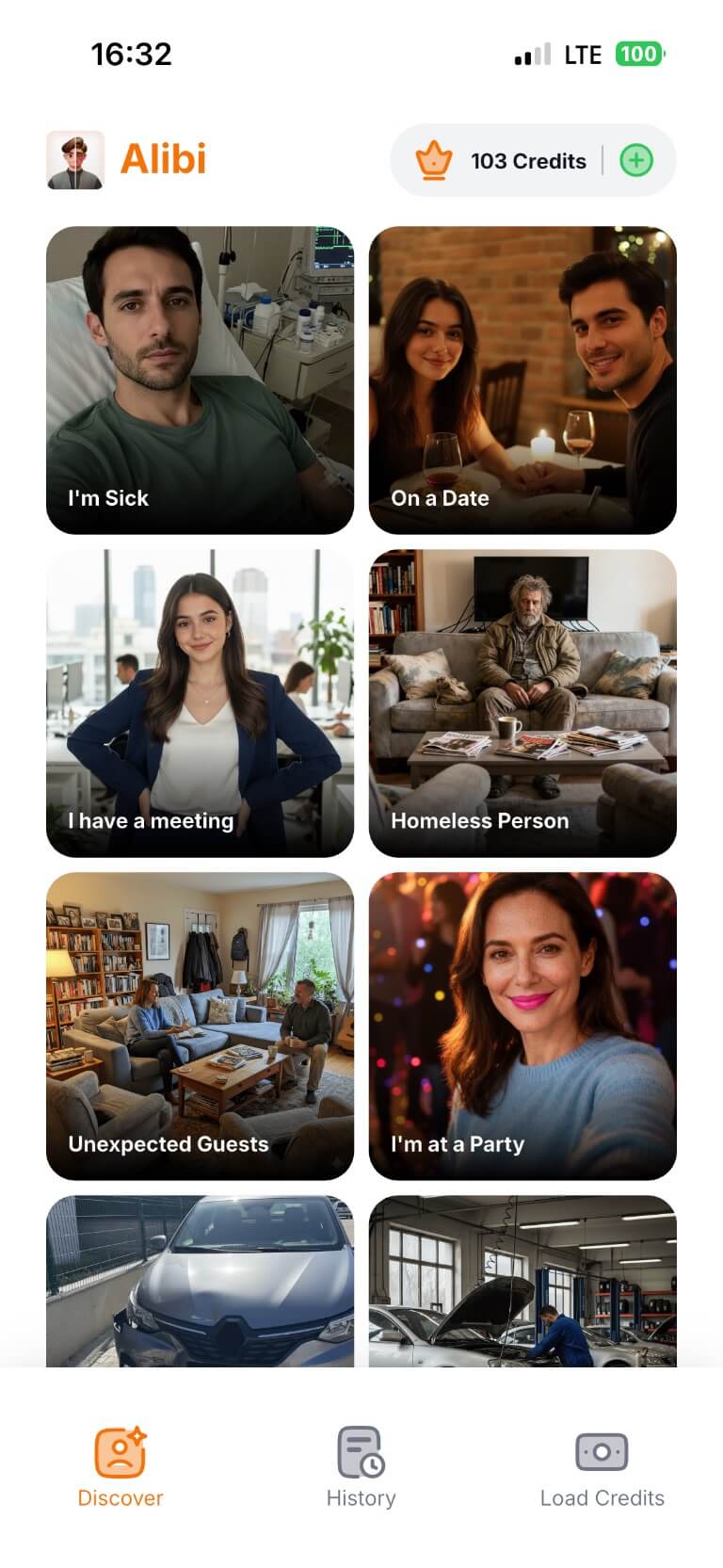Image resolution: width=723 pixels, height=1568 pixels.
Task: Select the I'm Sick scenario
Action: click(200, 380)
